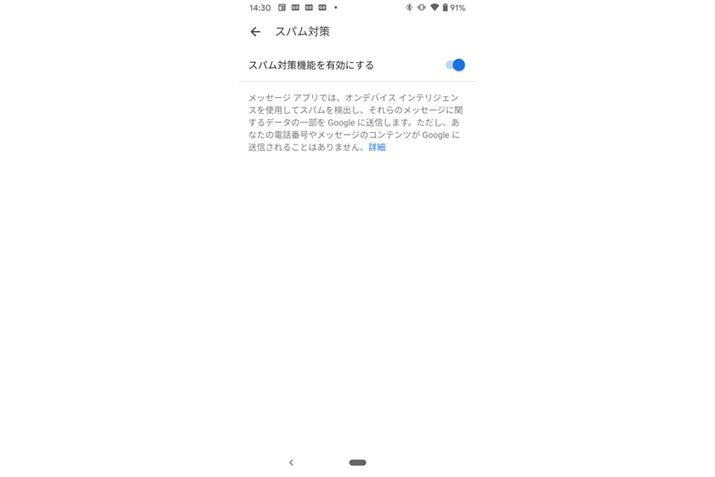Screen dimensions: 715x477
Task: Go back from スパム対策 screen
Action: [x=255, y=32]
